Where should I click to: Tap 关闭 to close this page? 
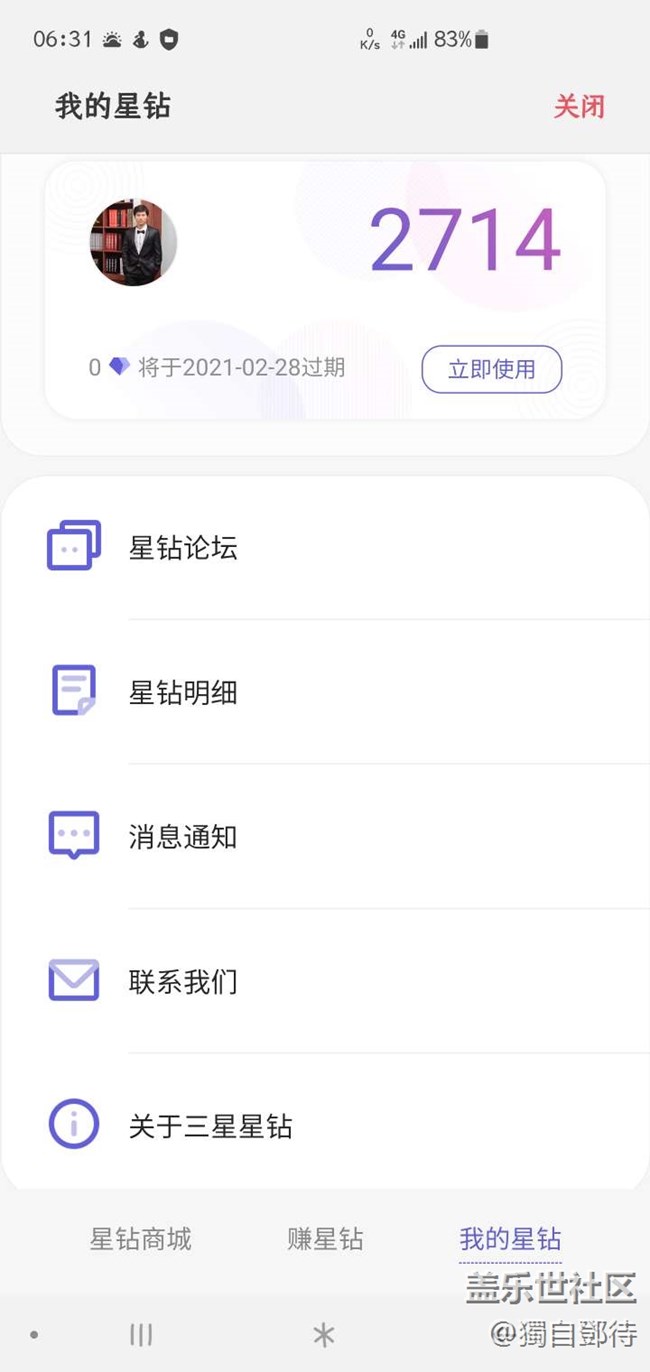coord(579,107)
